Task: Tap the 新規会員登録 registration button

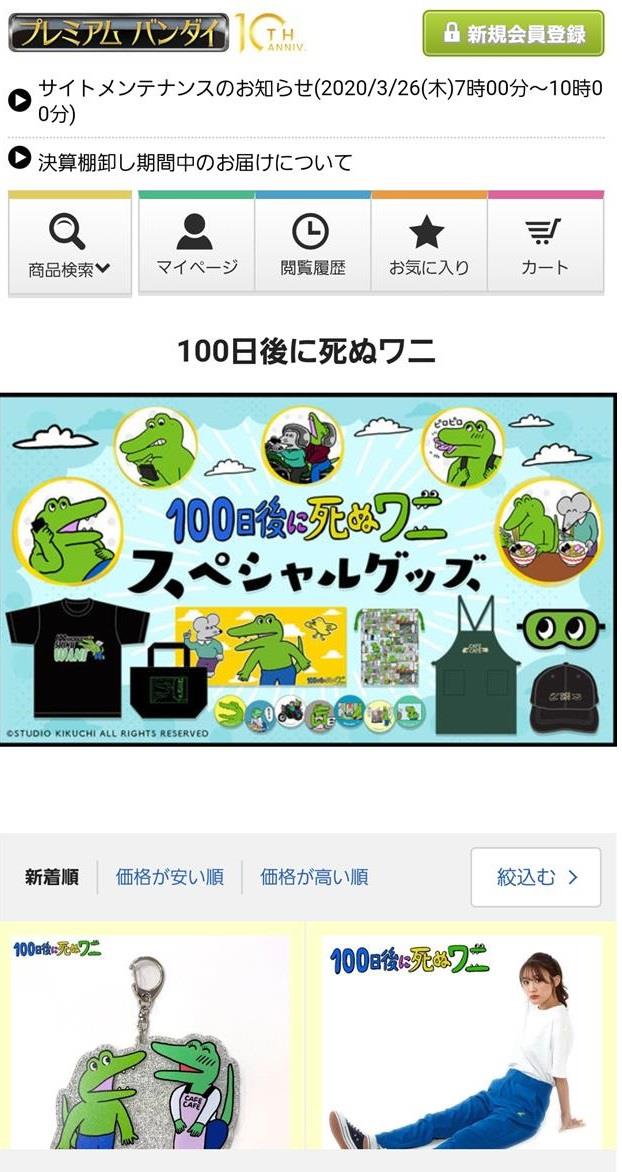Action: (x=513, y=34)
